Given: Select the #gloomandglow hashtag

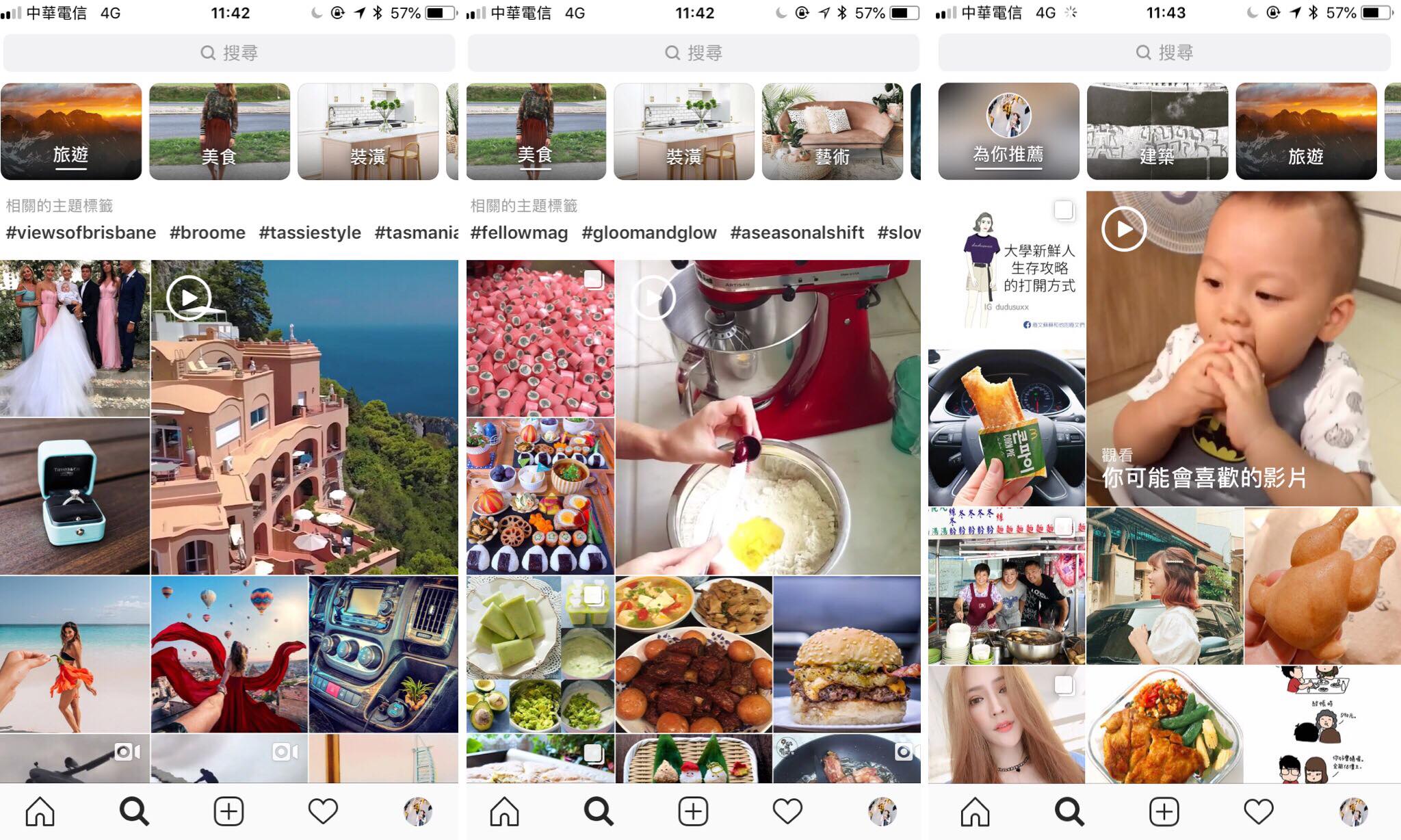Looking at the screenshot, I should (649, 233).
